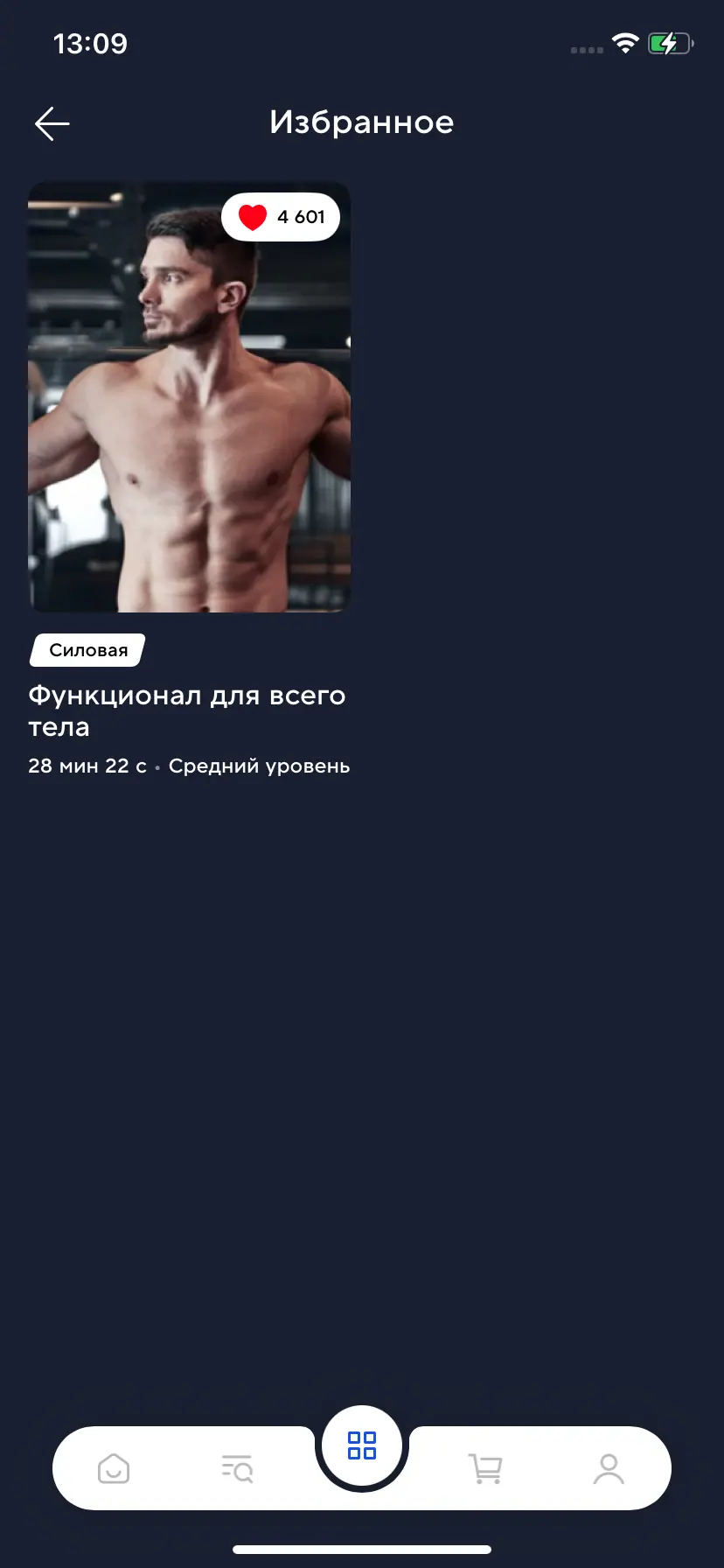Go back from Избранное screen
The height and width of the screenshot is (1568, 724).
(x=52, y=123)
